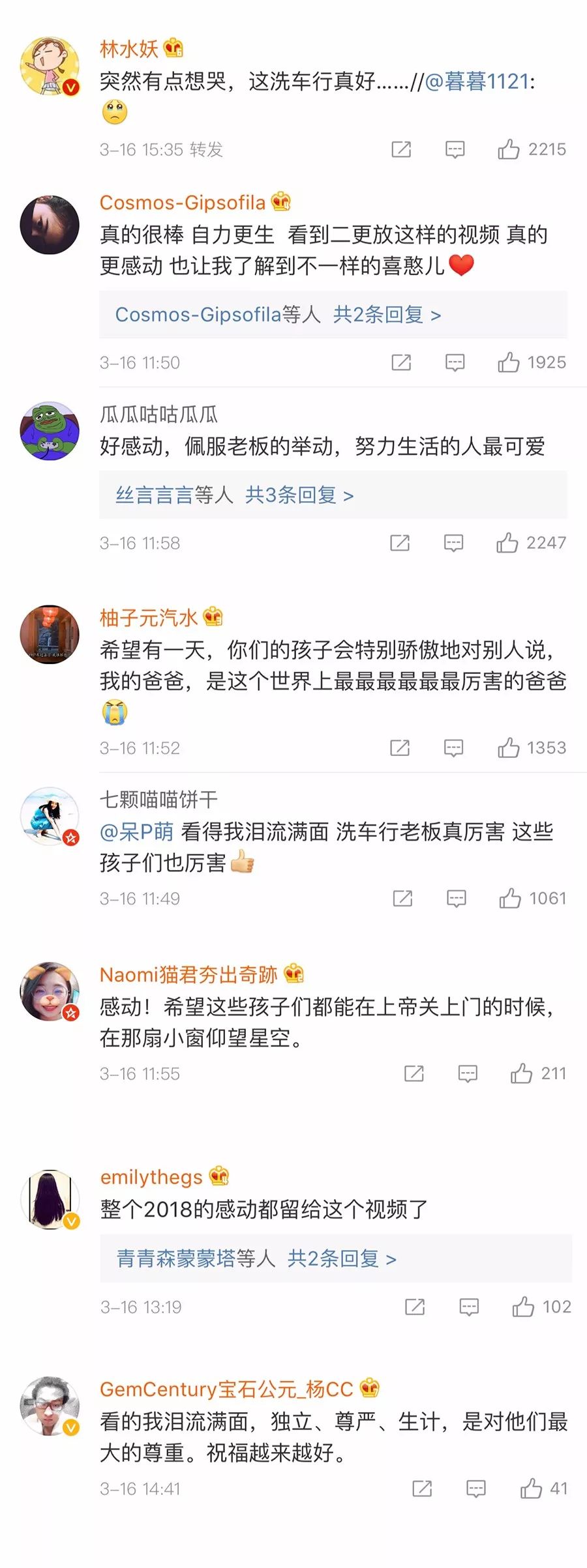Like 林水妖's comment
587x1568 pixels.
coord(509,149)
